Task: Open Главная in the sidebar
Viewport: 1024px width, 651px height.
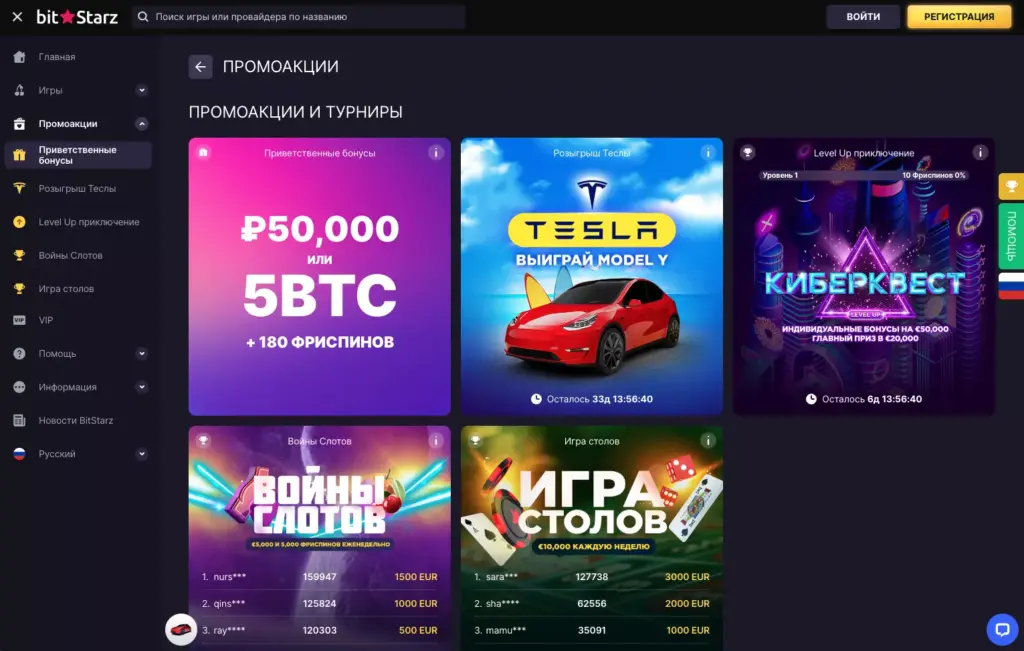Action: coord(57,57)
